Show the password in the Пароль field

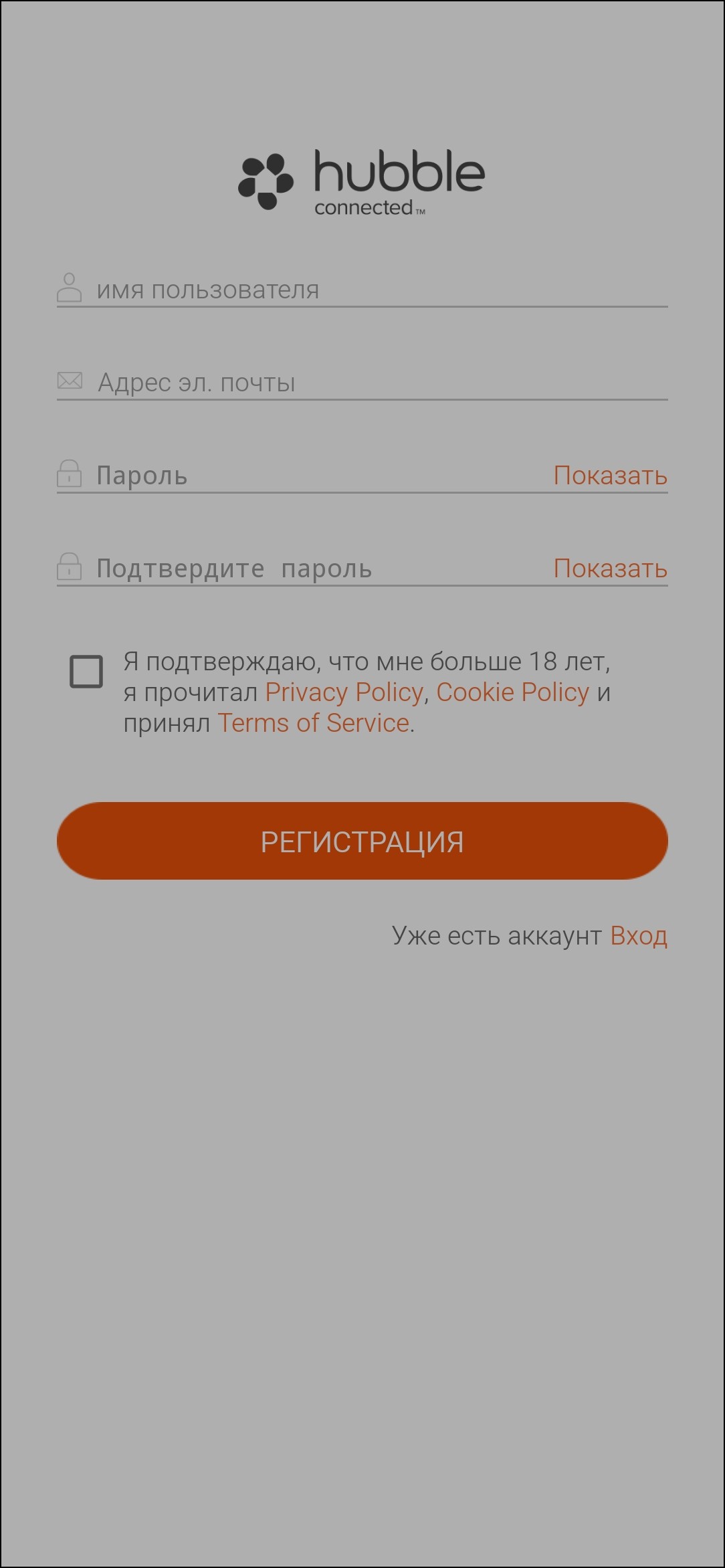pos(610,476)
